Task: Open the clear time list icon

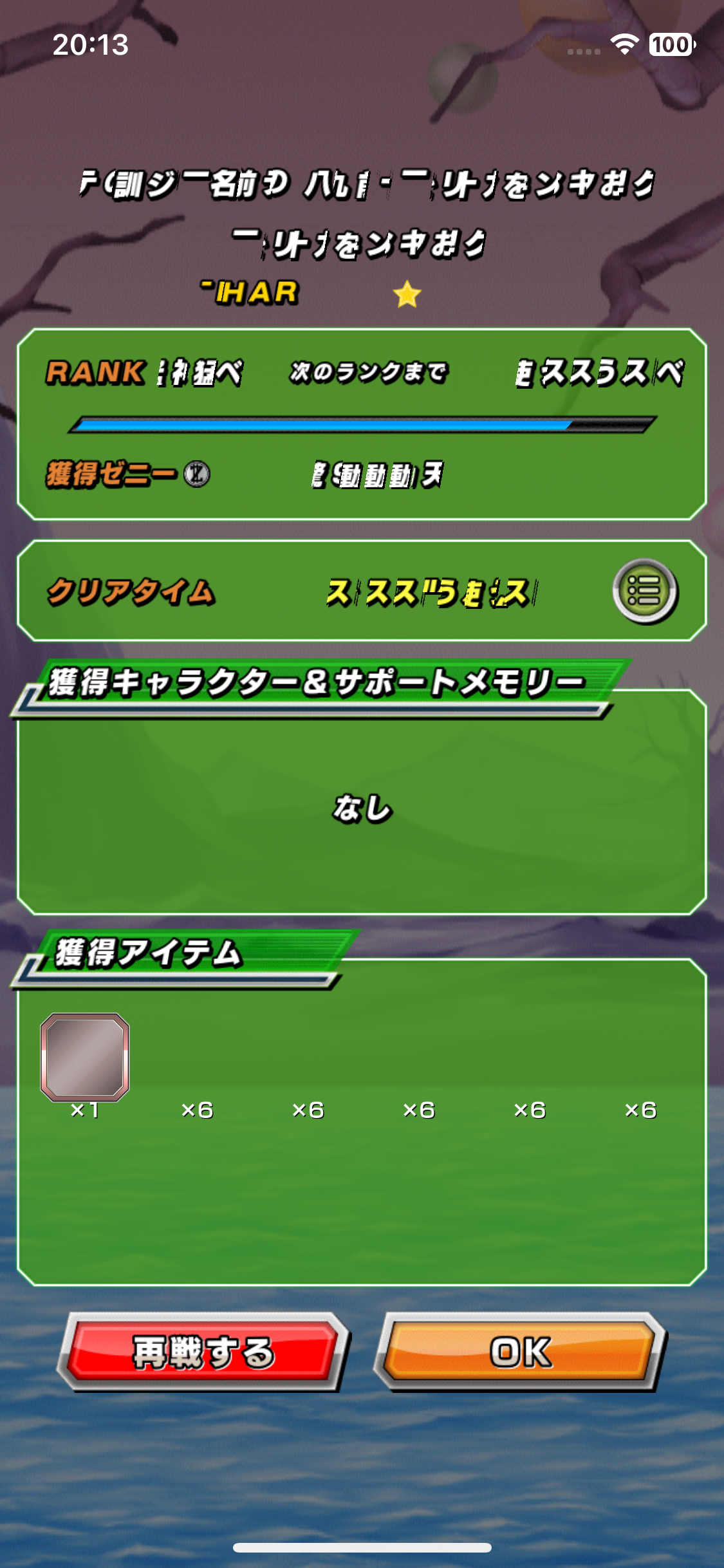Action: (644, 591)
